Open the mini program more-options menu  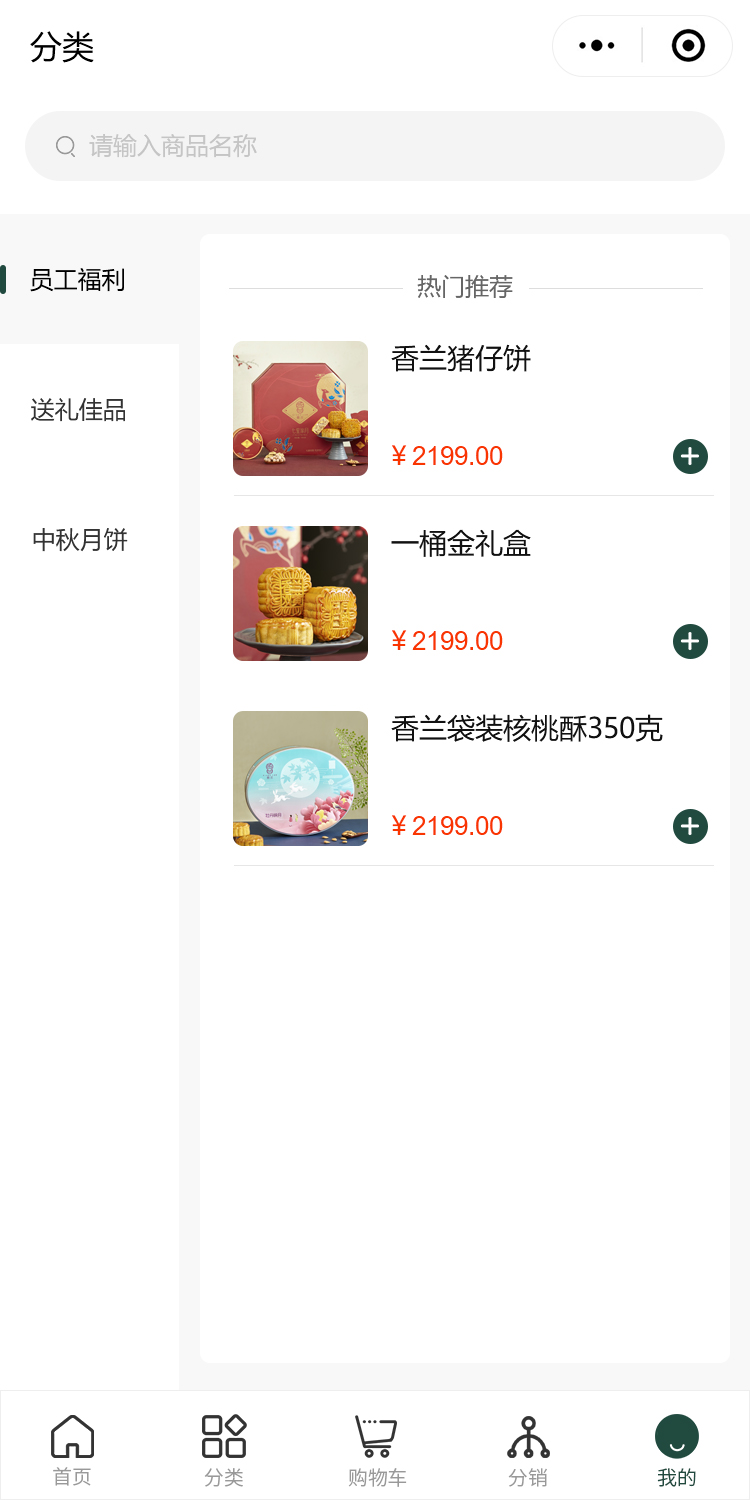597,46
